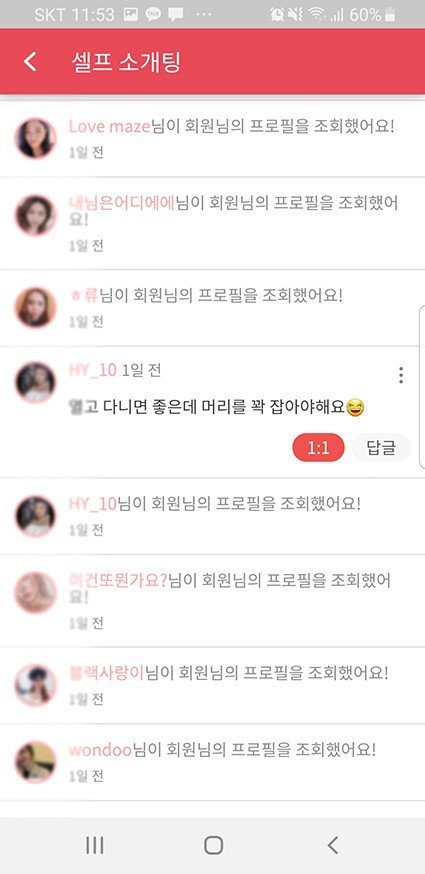
Task: Open wondoo's profile view notification
Action: [212, 763]
